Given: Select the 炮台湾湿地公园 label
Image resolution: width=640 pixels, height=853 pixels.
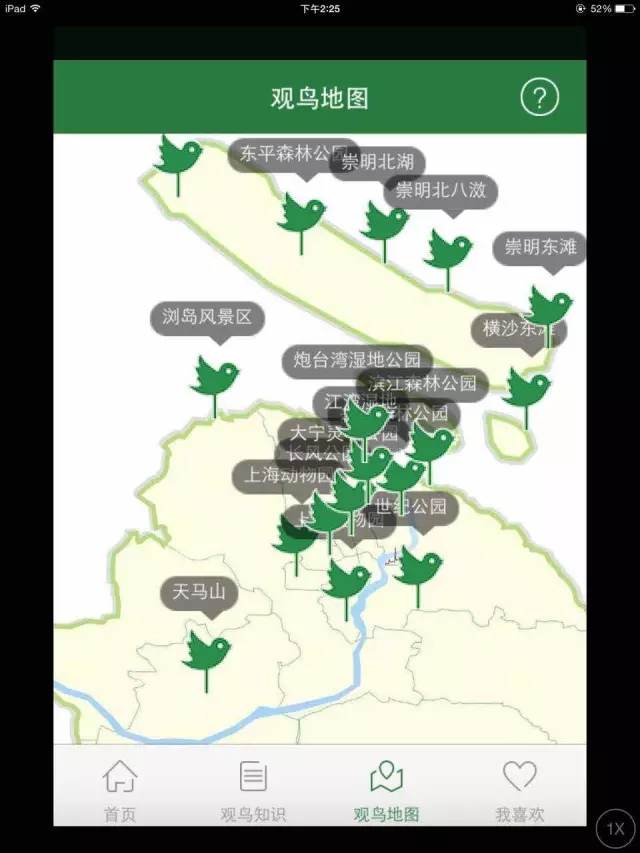Looking at the screenshot, I should (355, 360).
